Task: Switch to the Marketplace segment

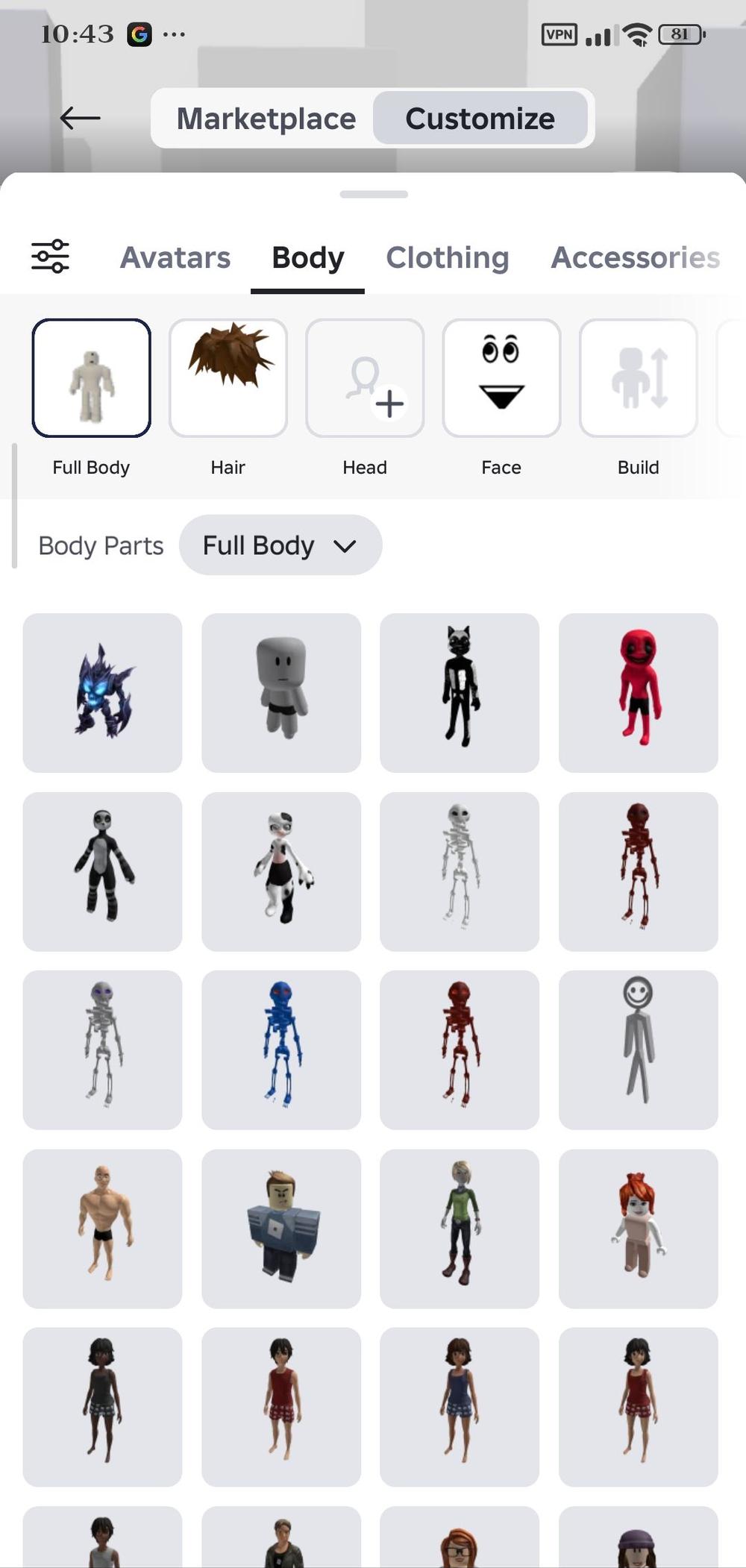Action: pyautogui.click(x=266, y=119)
